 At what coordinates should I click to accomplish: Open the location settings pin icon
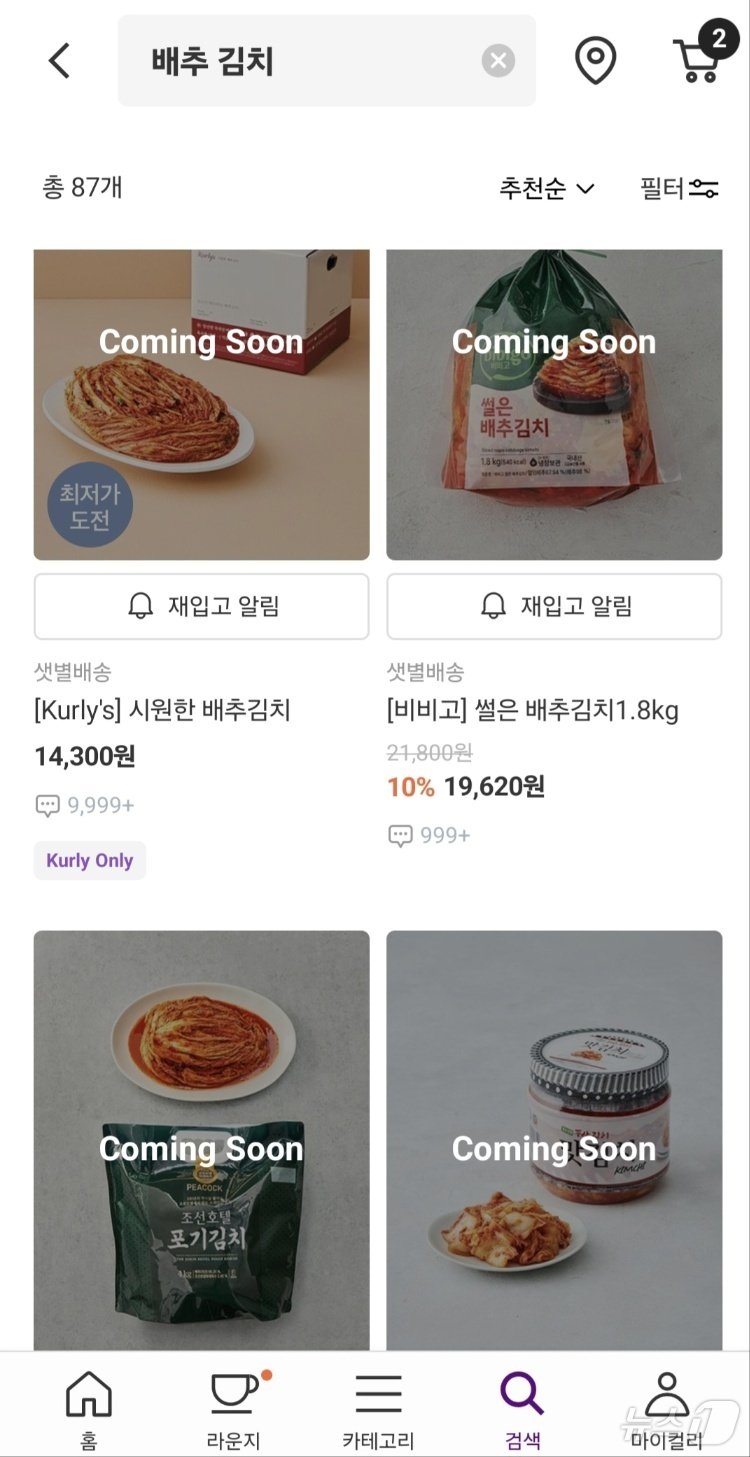pos(595,60)
